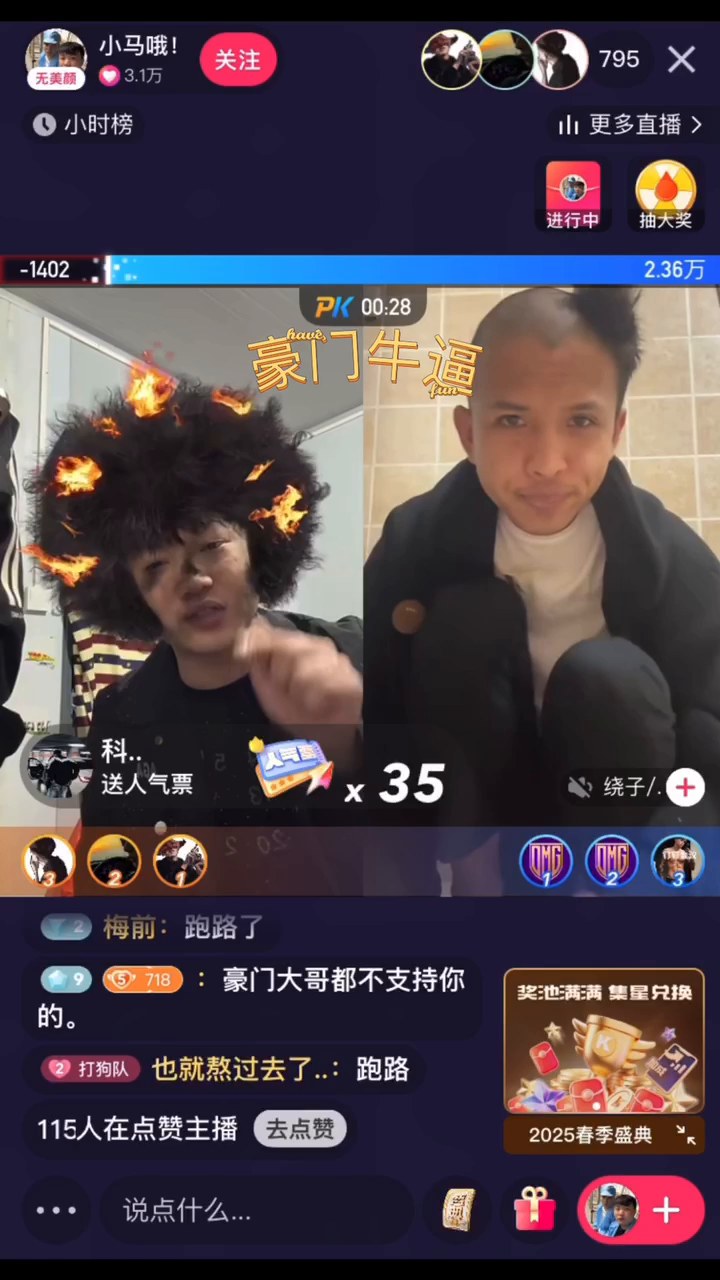720x1280 pixels.
Task: Tap the 说点什么 comment field
Action: click(256, 1211)
